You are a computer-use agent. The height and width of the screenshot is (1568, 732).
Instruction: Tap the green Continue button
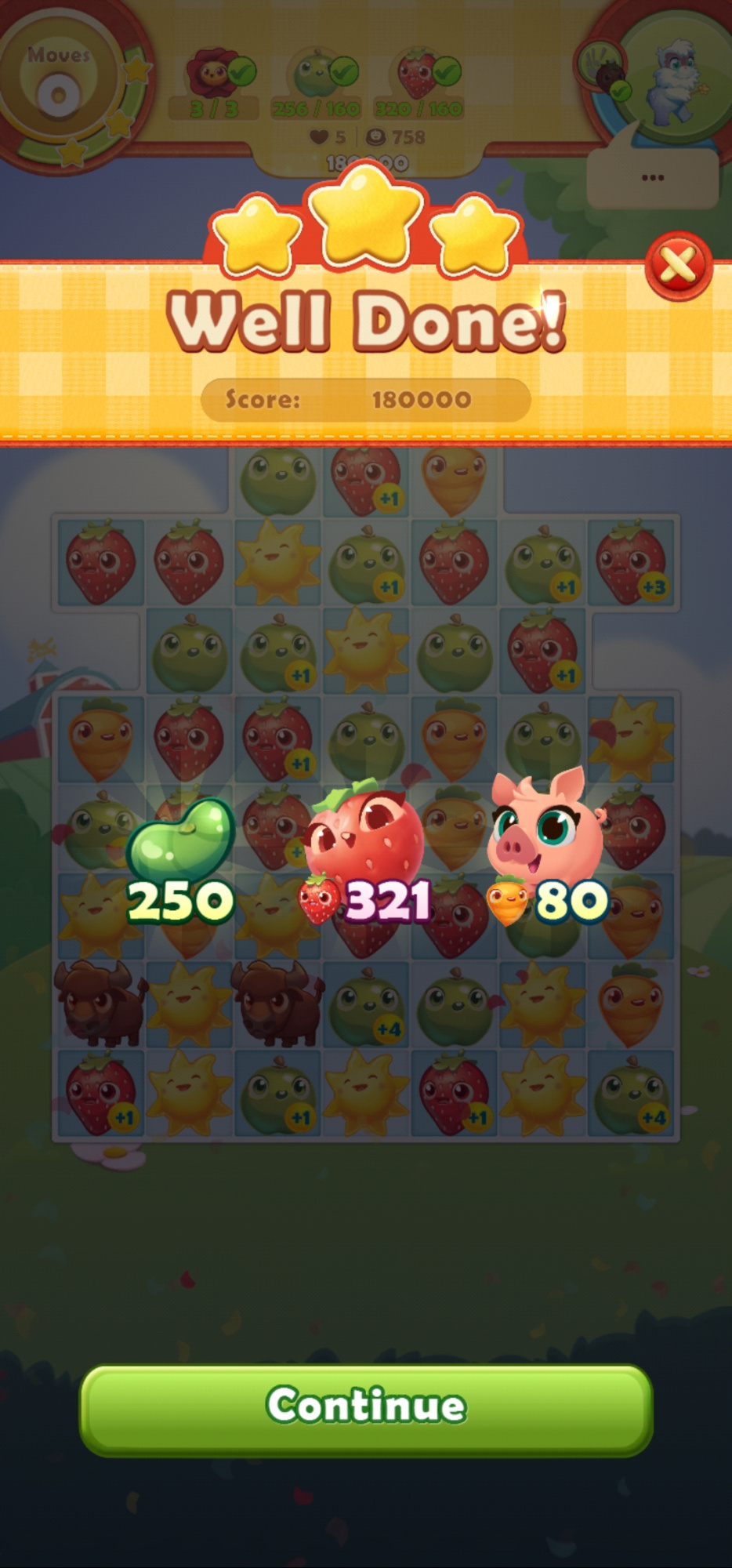coord(366,1409)
